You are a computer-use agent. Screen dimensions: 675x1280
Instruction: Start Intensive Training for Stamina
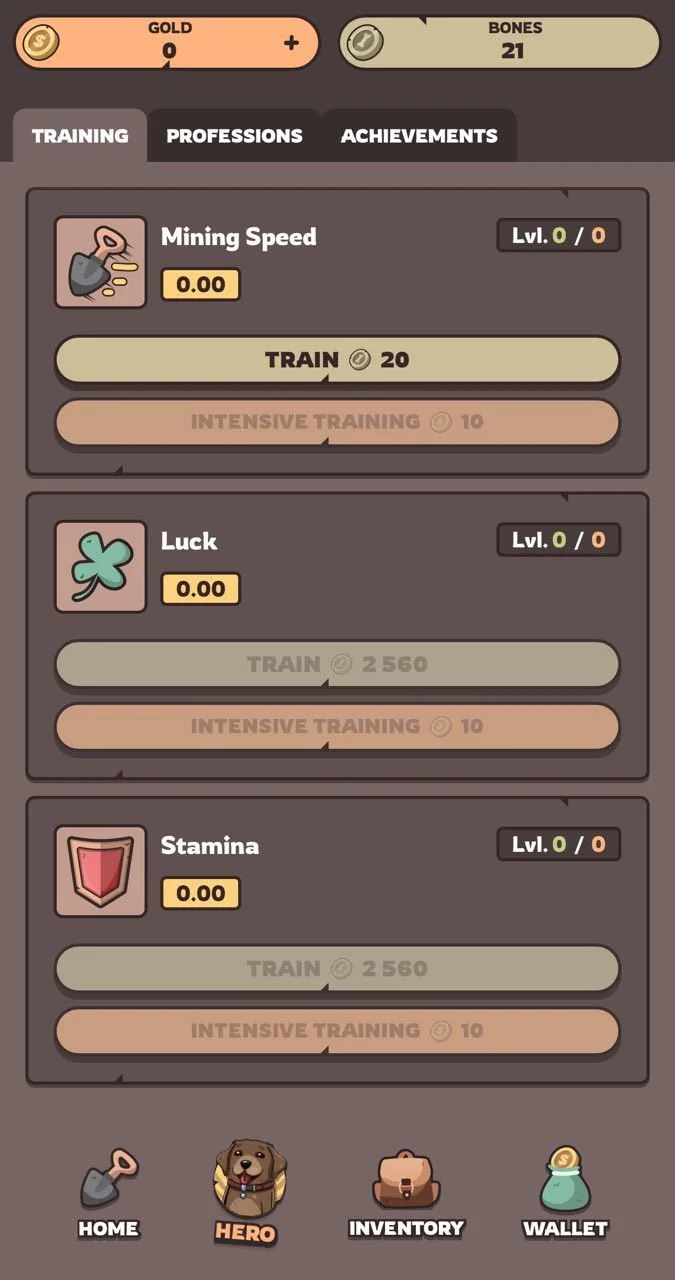tap(337, 1030)
